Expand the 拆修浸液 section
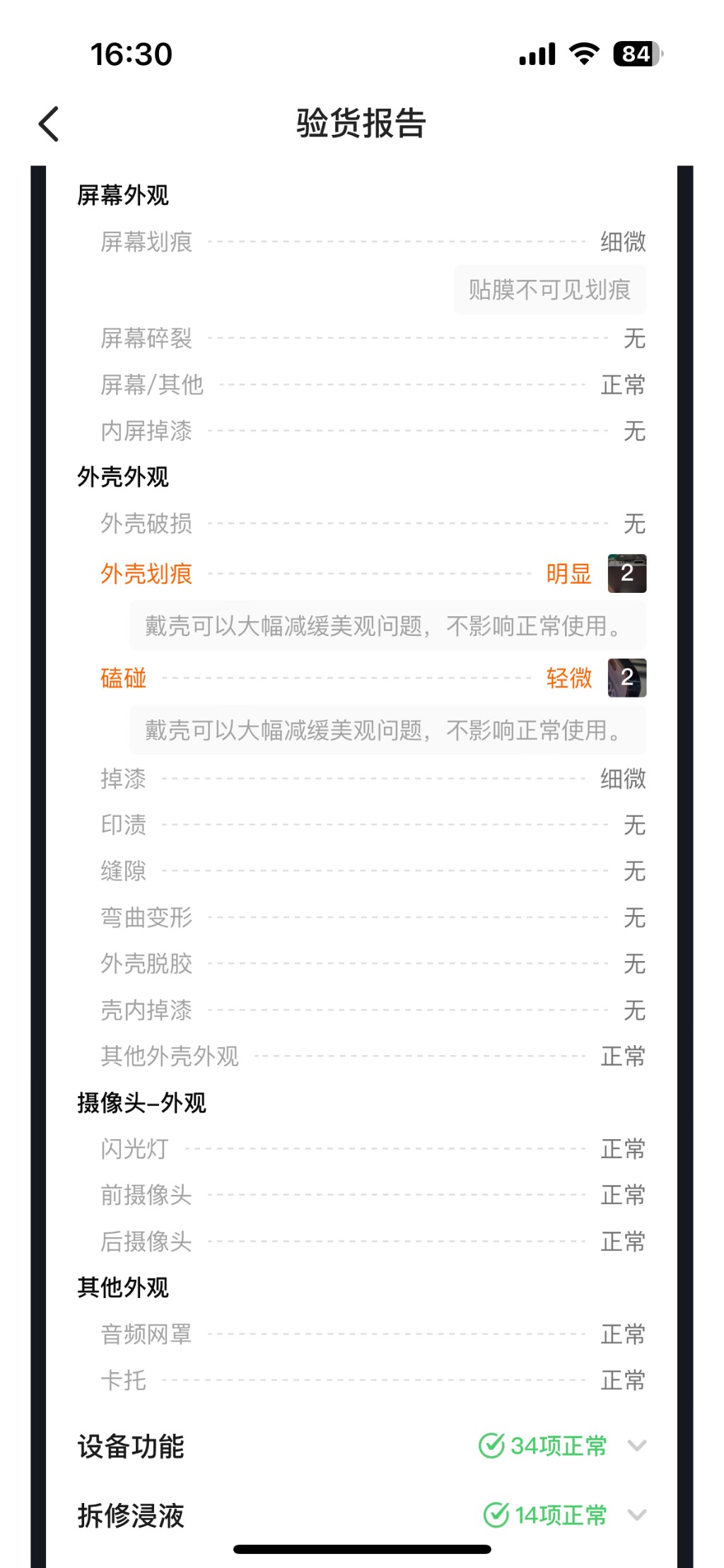Image resolution: width=724 pixels, height=1568 pixels. pyautogui.click(x=636, y=1514)
